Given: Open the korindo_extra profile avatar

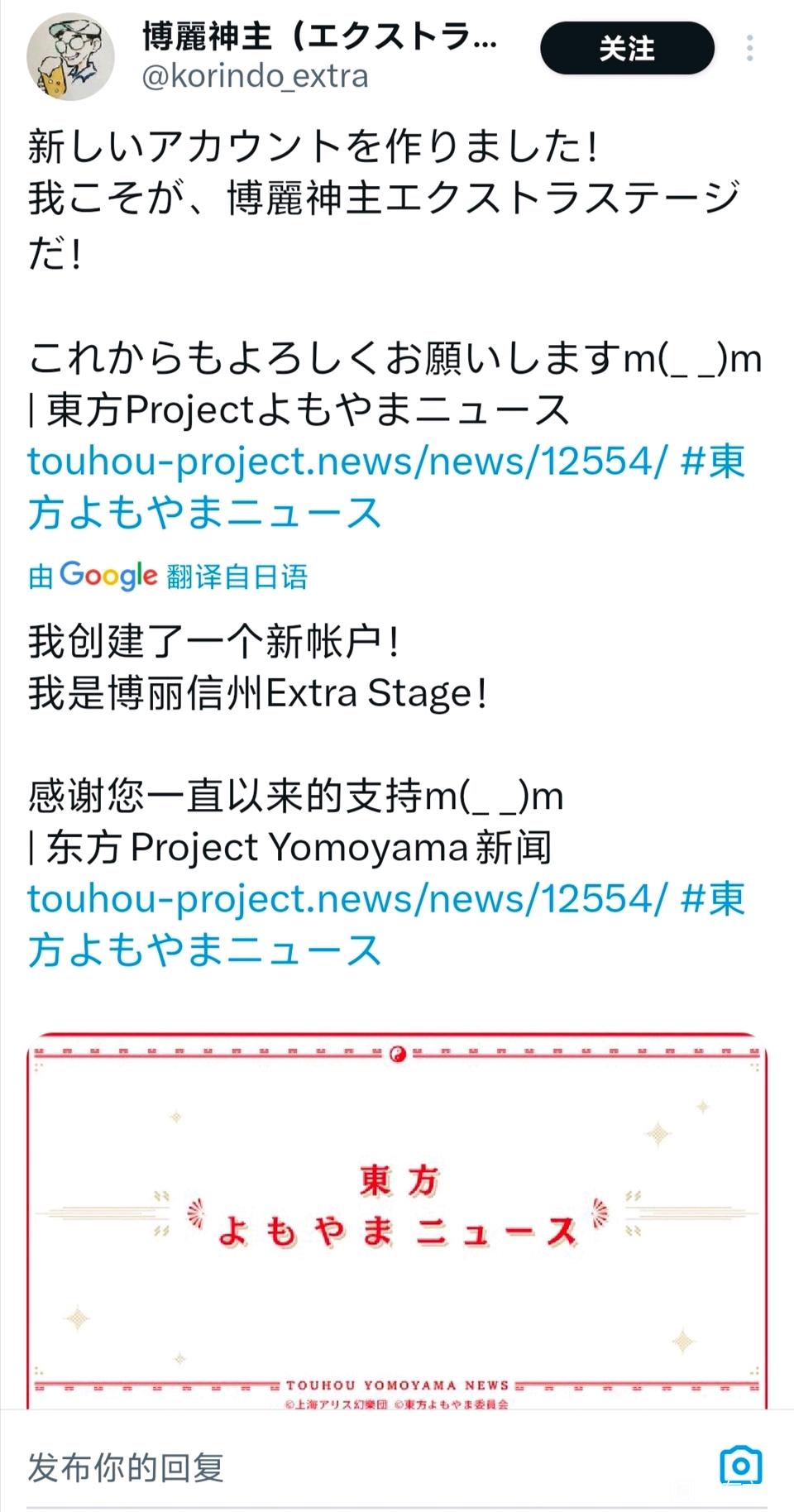Looking at the screenshot, I should click(x=70, y=55).
